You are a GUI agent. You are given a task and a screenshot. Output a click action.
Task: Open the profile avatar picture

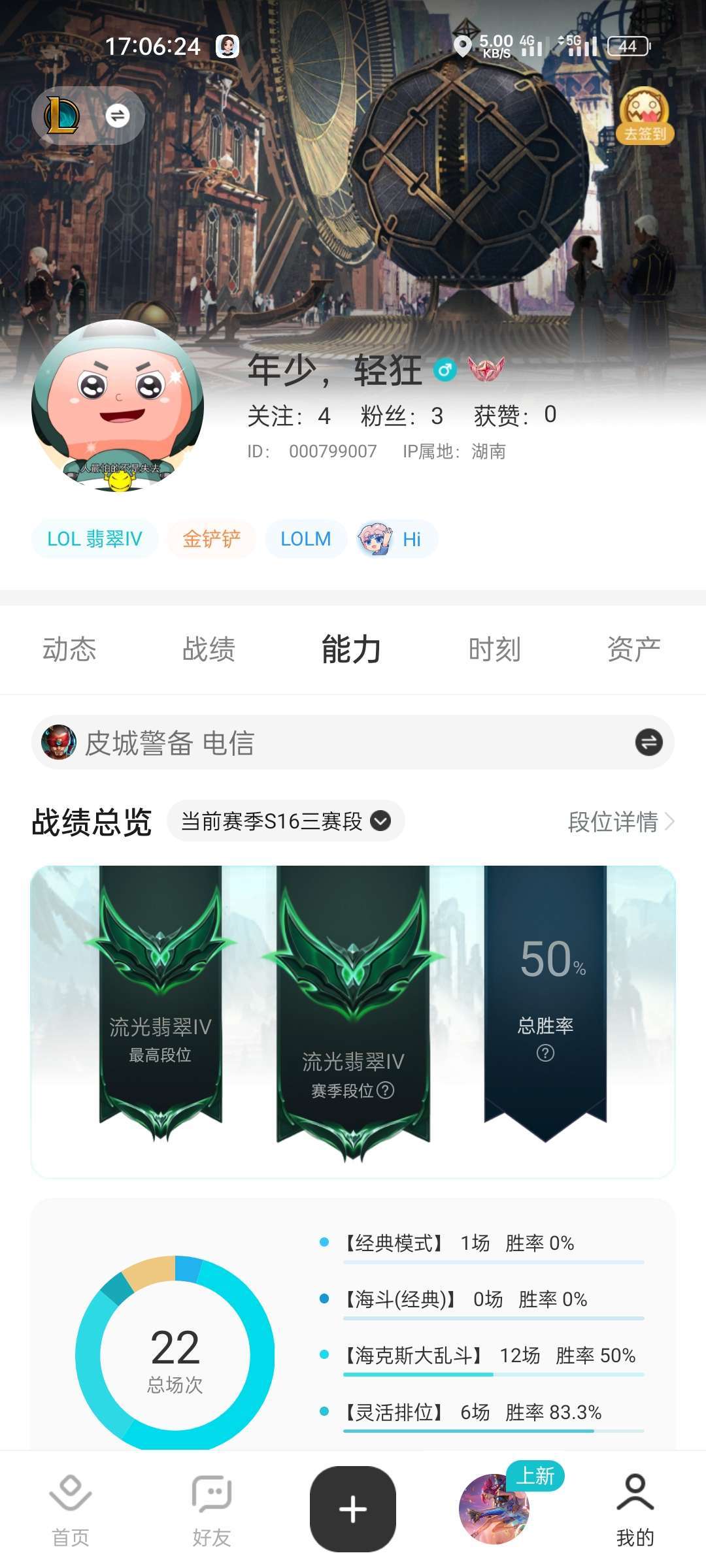[x=118, y=406]
